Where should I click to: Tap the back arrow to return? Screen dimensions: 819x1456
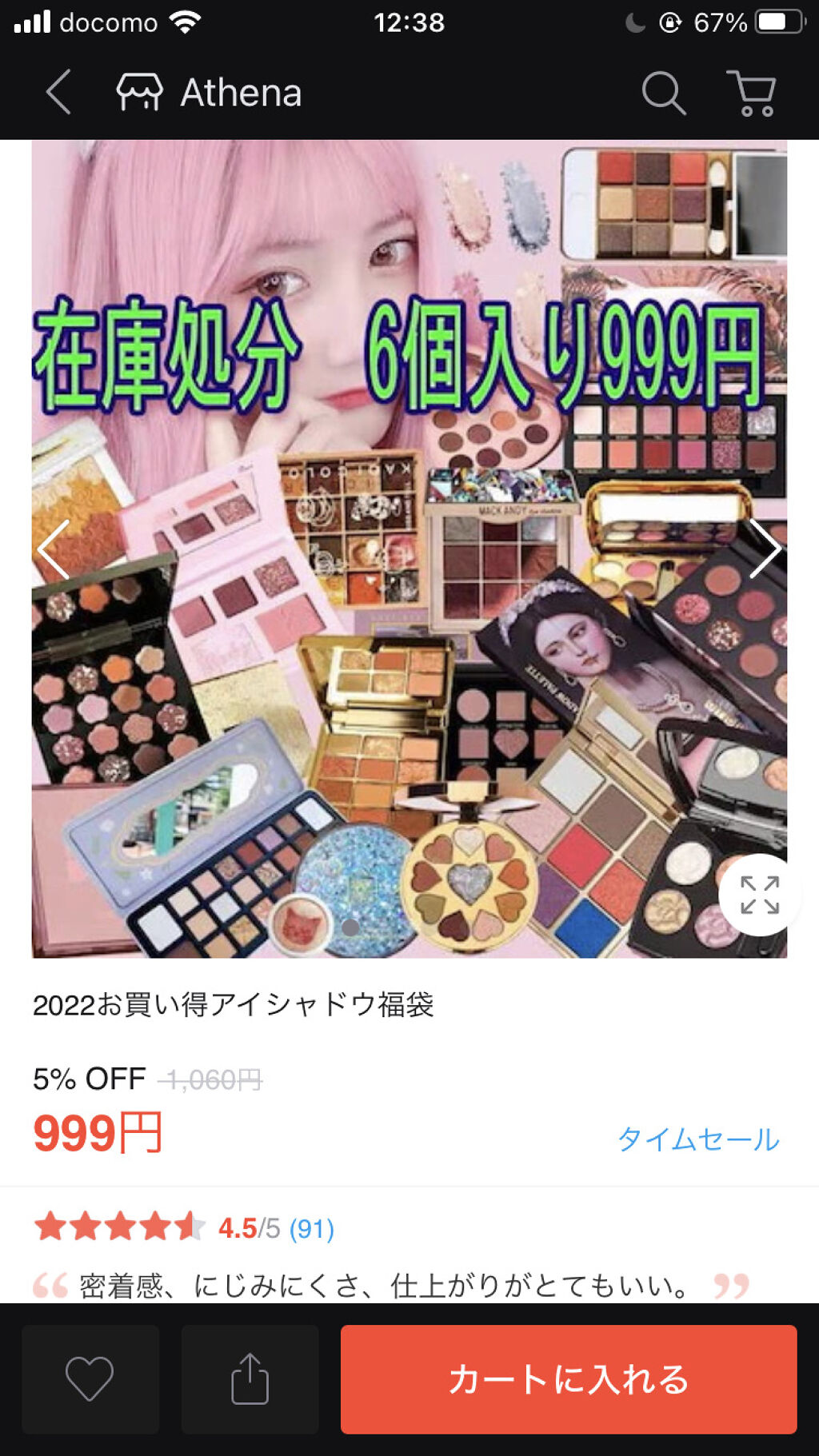(x=56, y=93)
